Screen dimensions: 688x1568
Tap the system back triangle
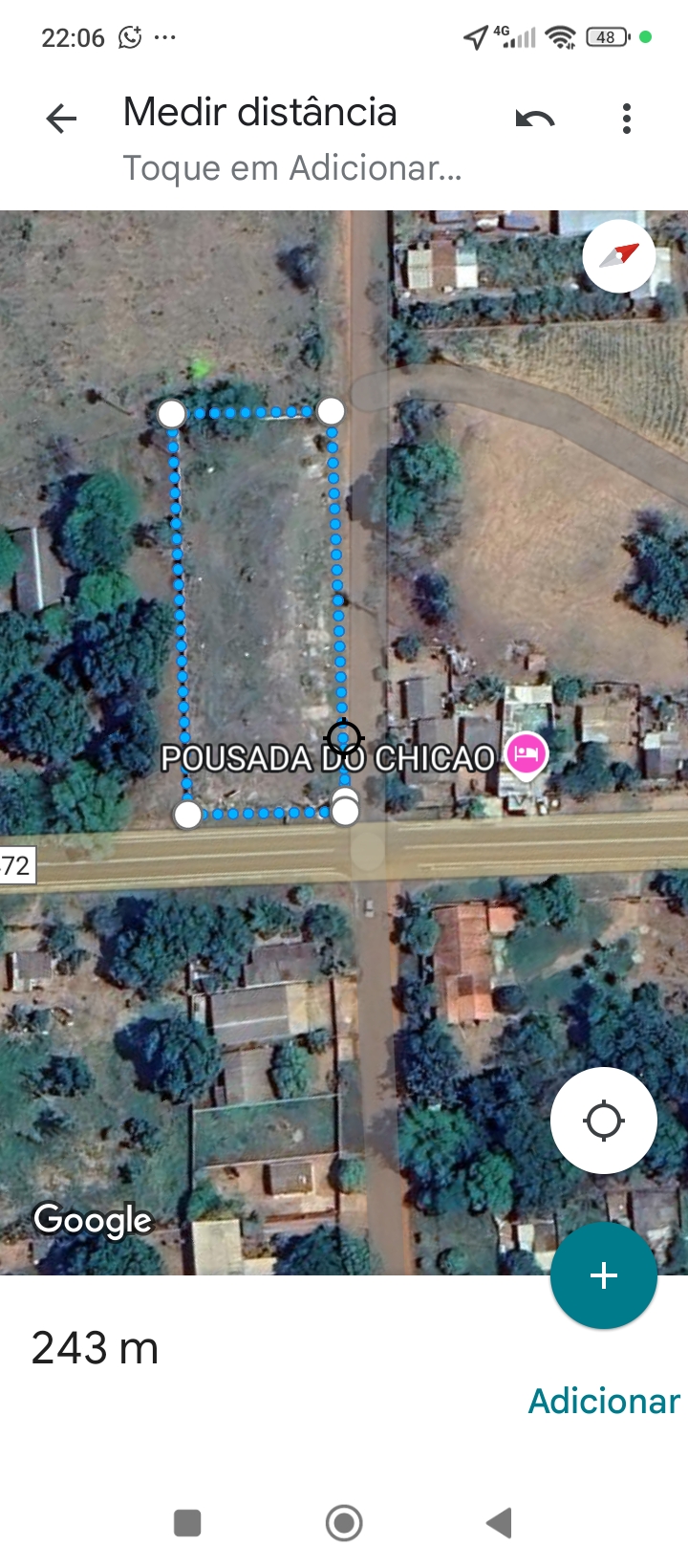point(500,1523)
